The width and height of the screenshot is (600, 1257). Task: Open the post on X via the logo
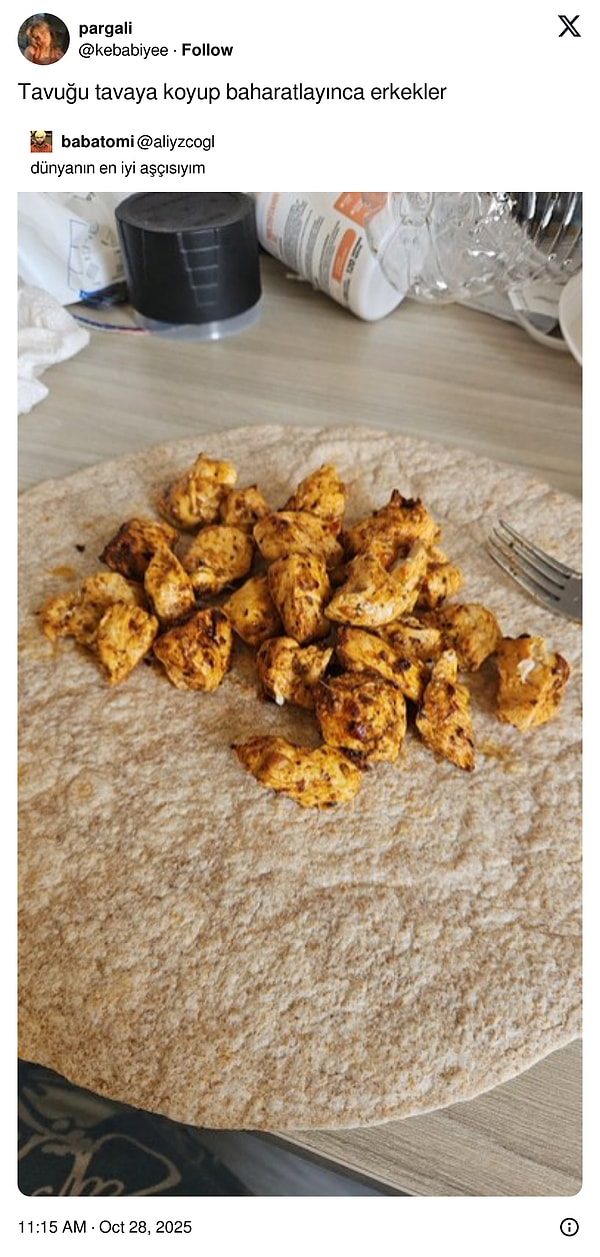coord(569,27)
